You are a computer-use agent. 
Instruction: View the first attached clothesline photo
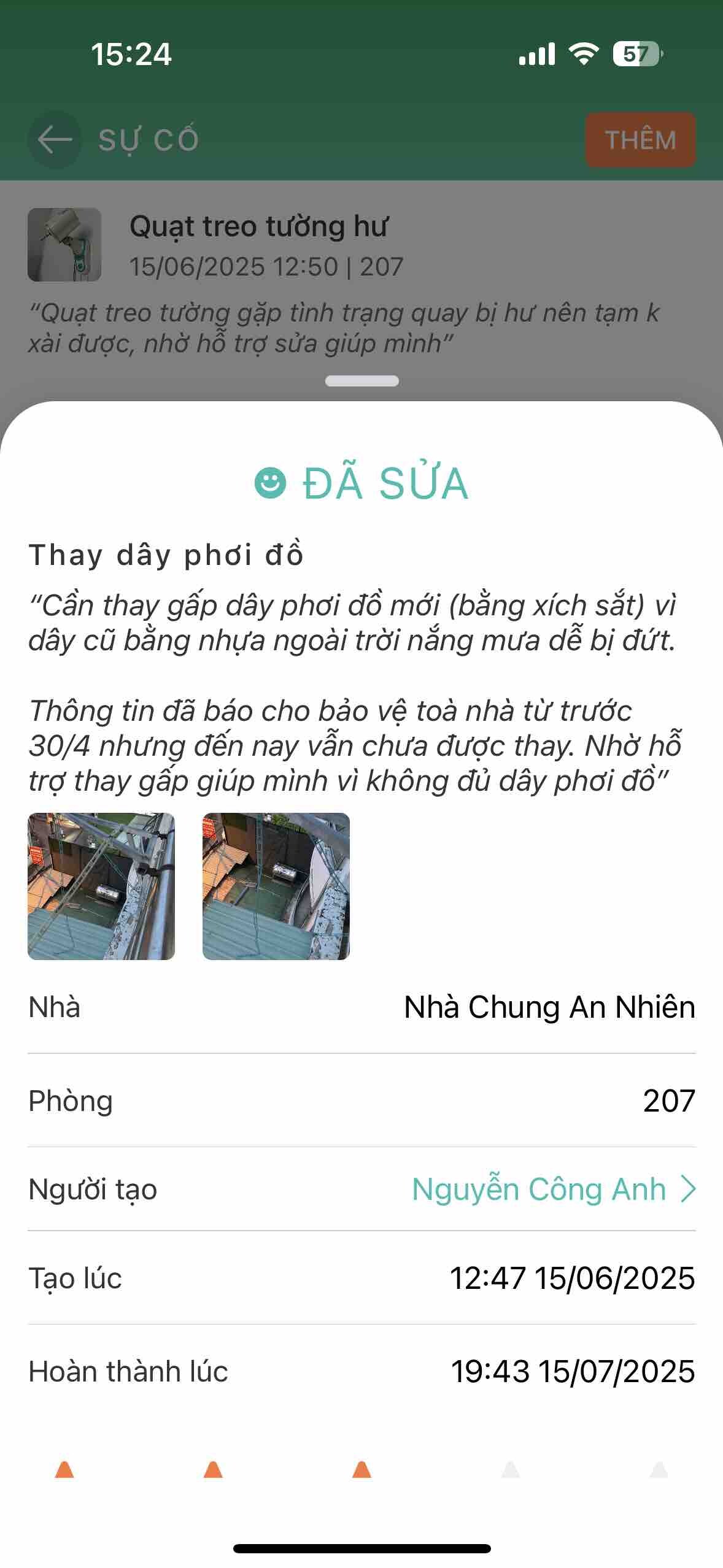point(101,886)
